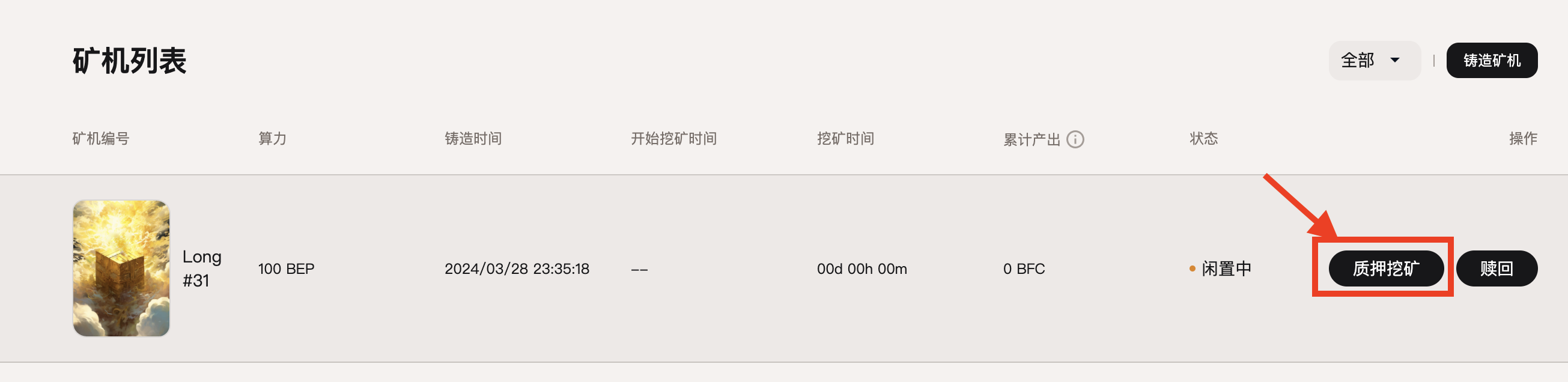The image size is (1568, 382).
Task: Start 质押挖矿 for Long #31
Action: (1385, 268)
